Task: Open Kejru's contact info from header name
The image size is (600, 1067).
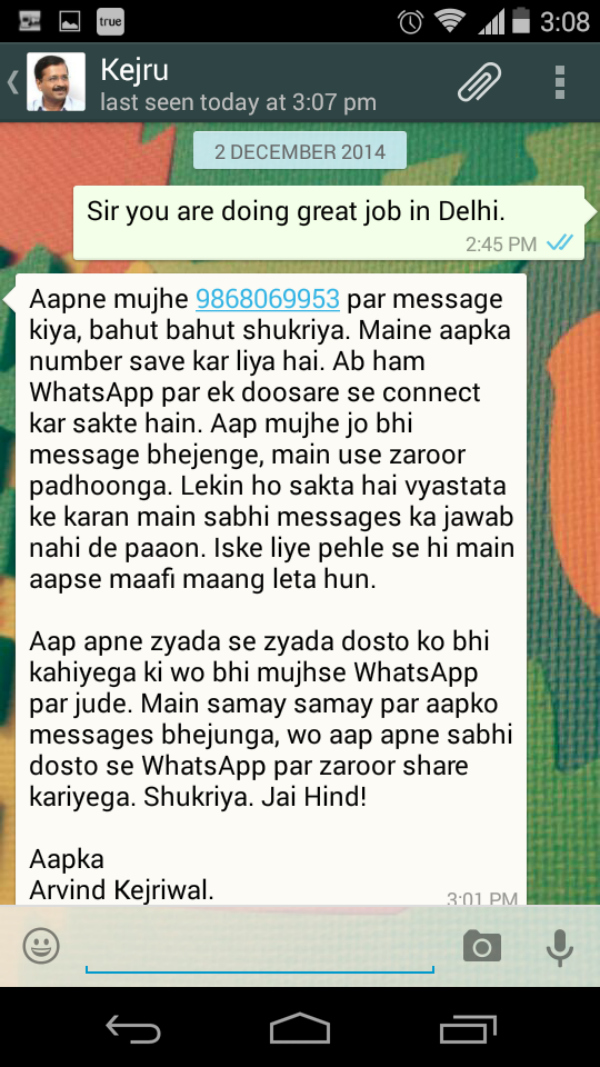Action: pos(135,70)
